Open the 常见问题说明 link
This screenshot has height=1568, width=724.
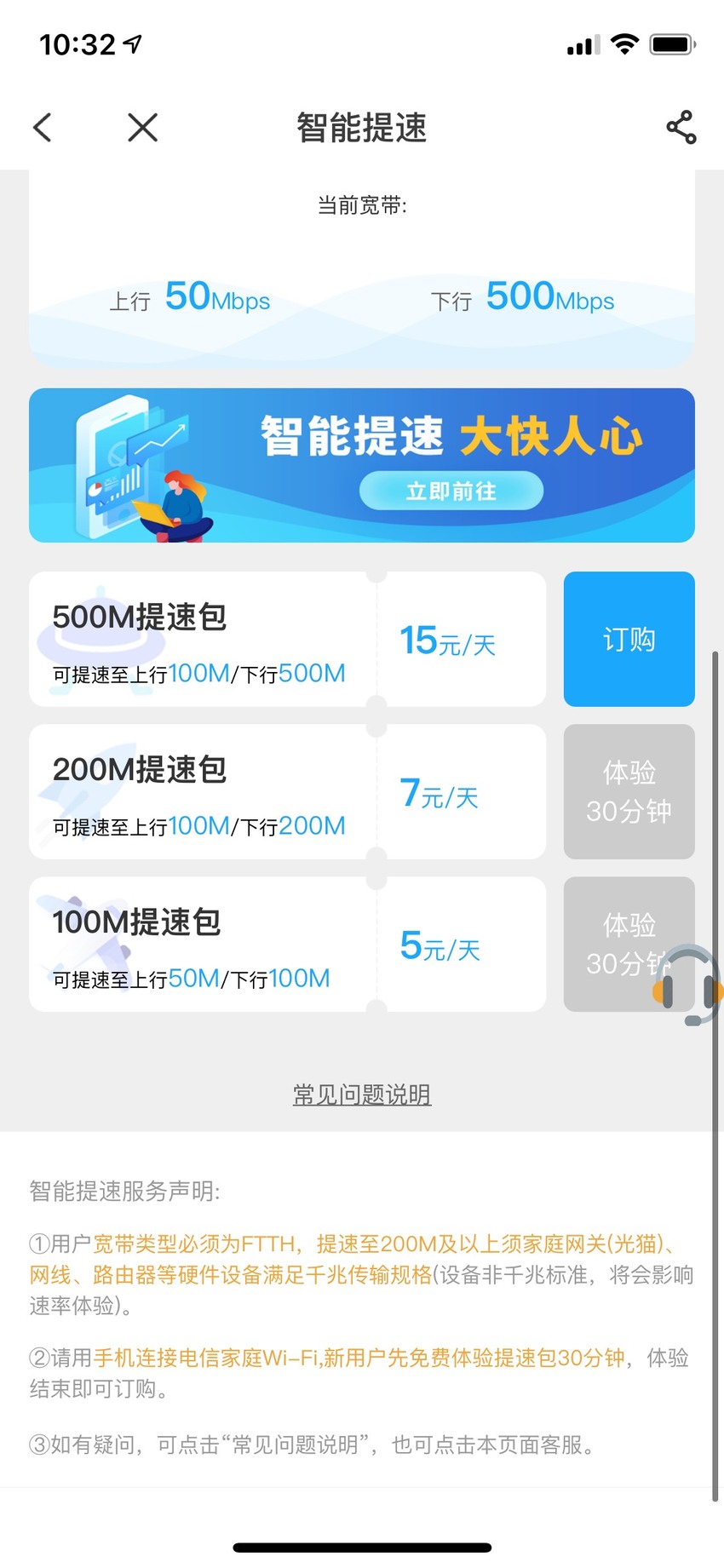pos(362,1094)
